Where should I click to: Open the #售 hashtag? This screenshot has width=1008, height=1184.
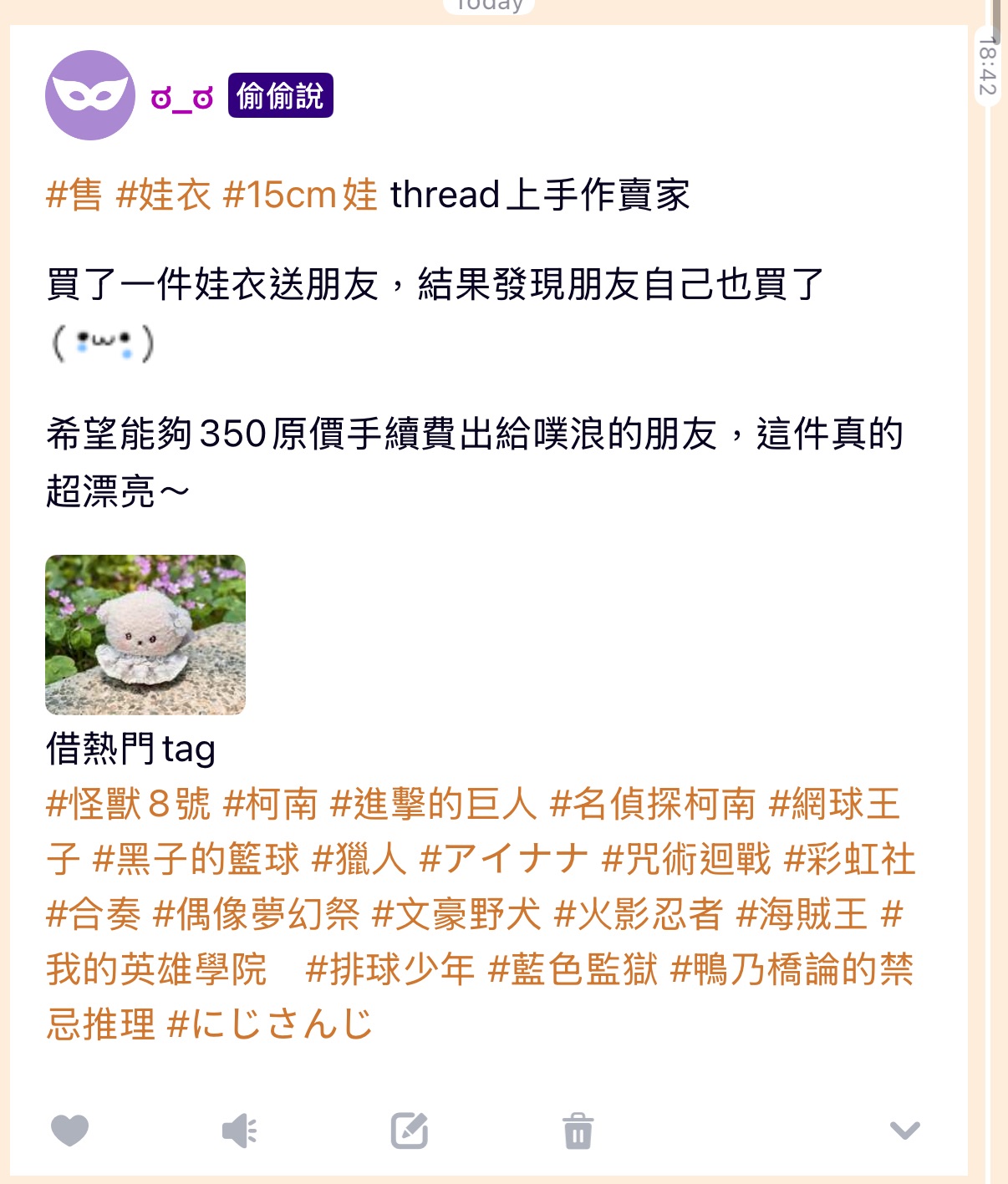pyautogui.click(x=74, y=196)
